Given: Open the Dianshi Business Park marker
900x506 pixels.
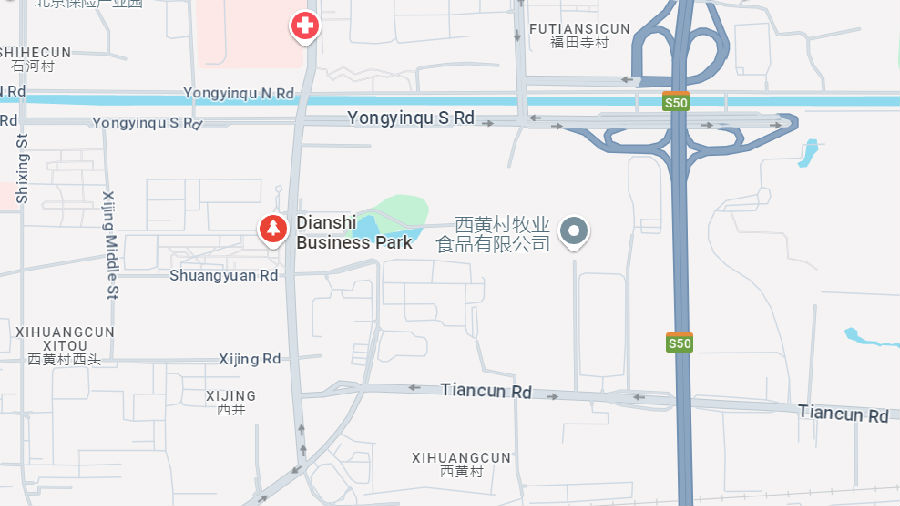Looking at the screenshot, I should [272, 230].
